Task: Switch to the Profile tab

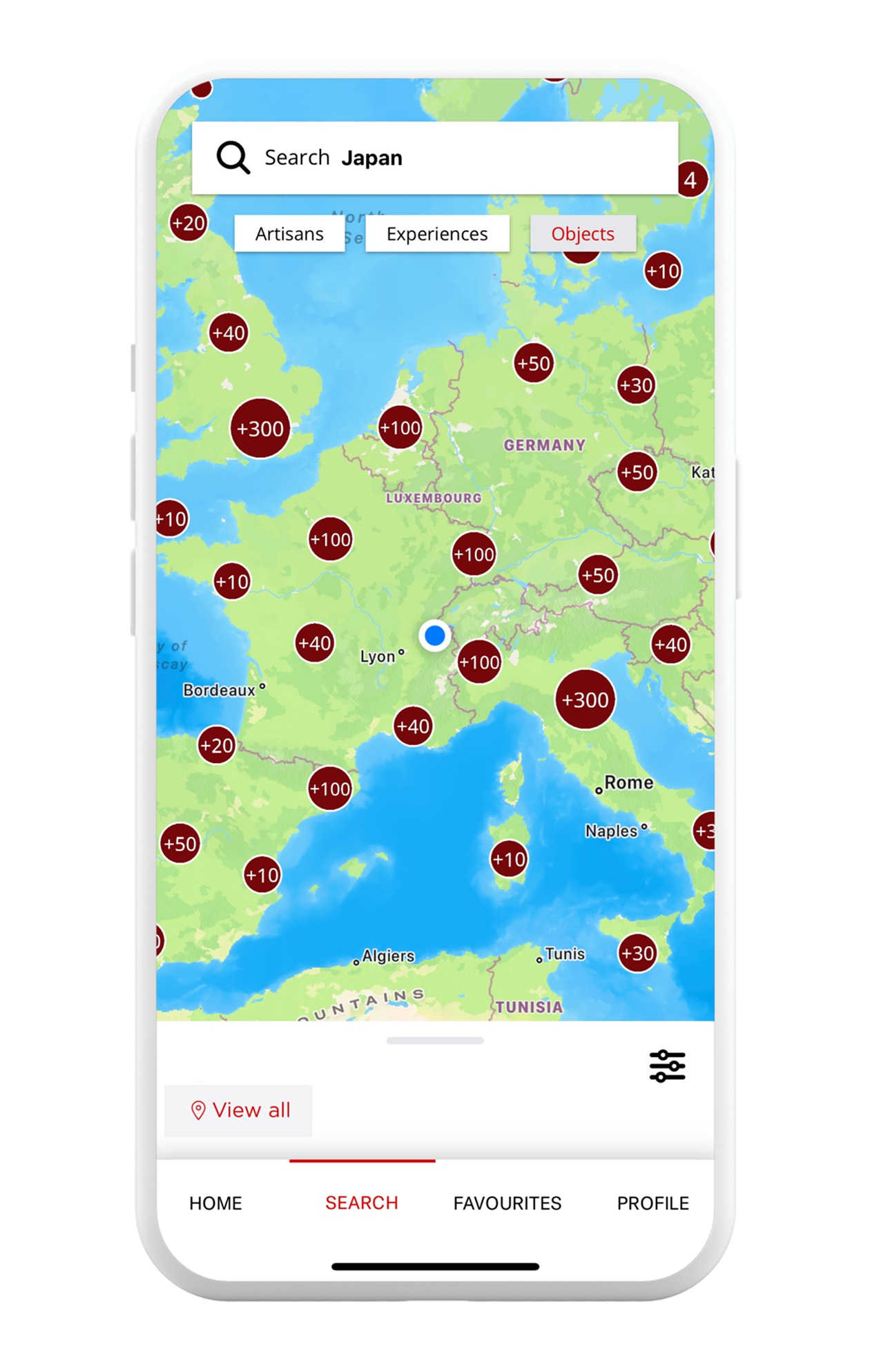Action: click(x=652, y=1203)
